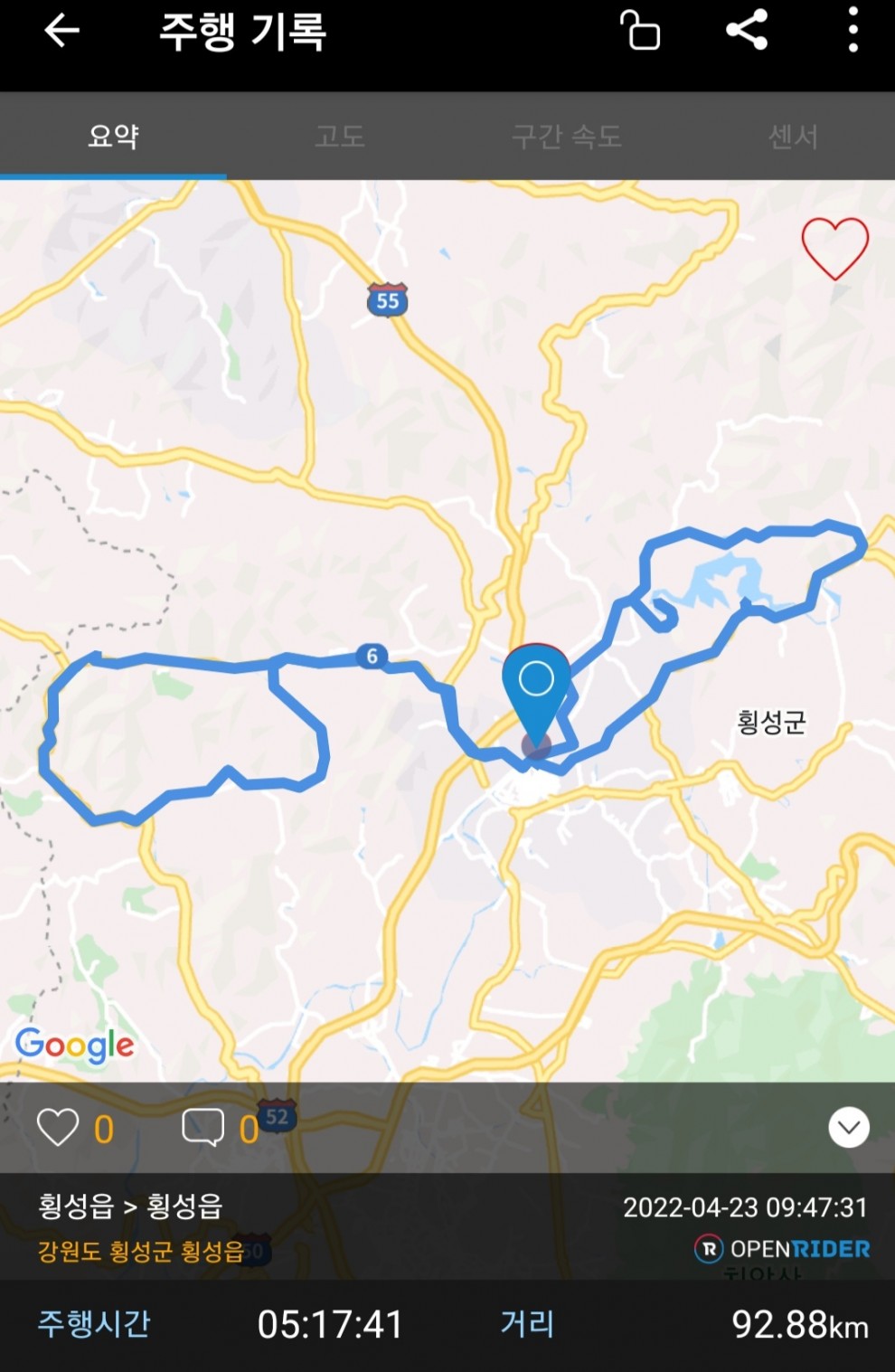The image size is (895, 1372).
Task: Select the 센서 tab
Action: coord(793,137)
